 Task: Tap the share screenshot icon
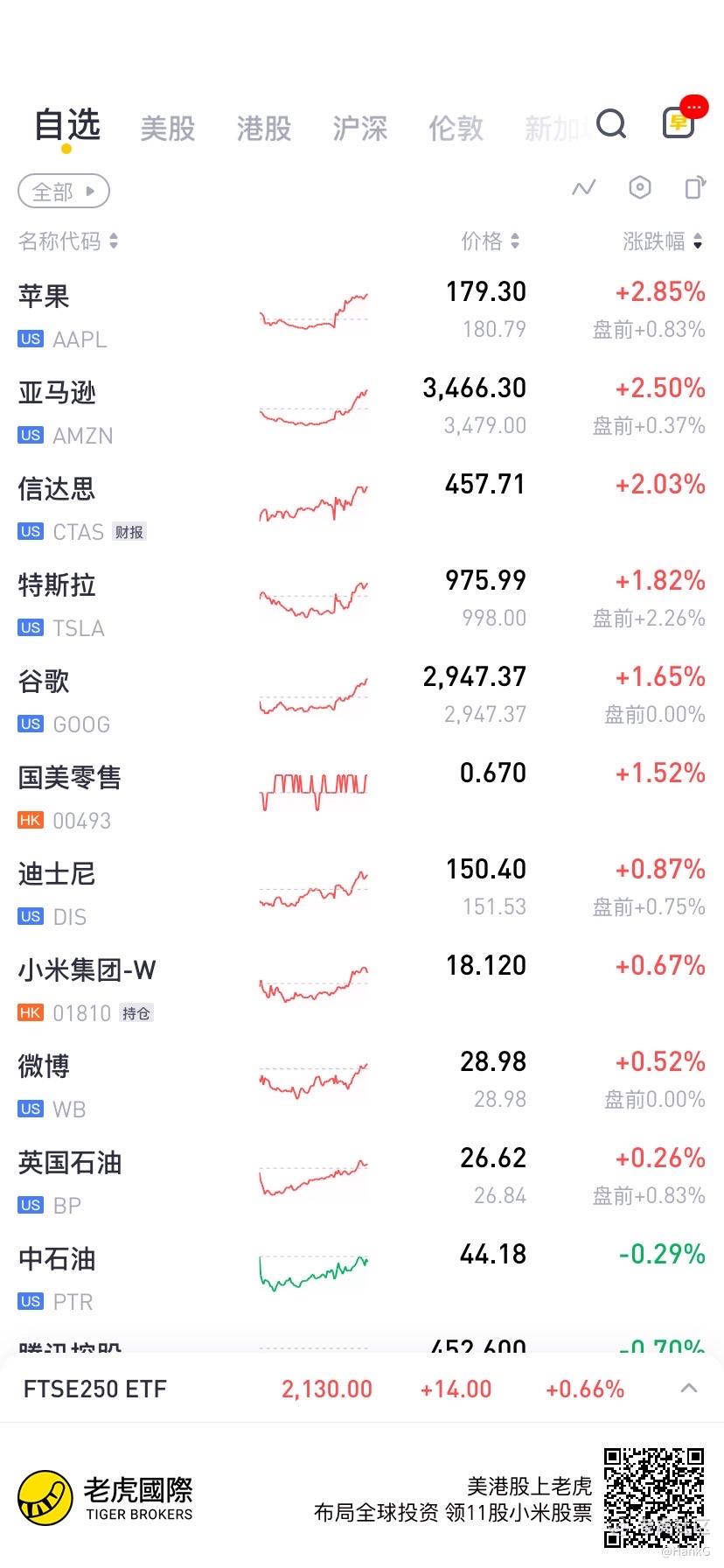(x=695, y=187)
